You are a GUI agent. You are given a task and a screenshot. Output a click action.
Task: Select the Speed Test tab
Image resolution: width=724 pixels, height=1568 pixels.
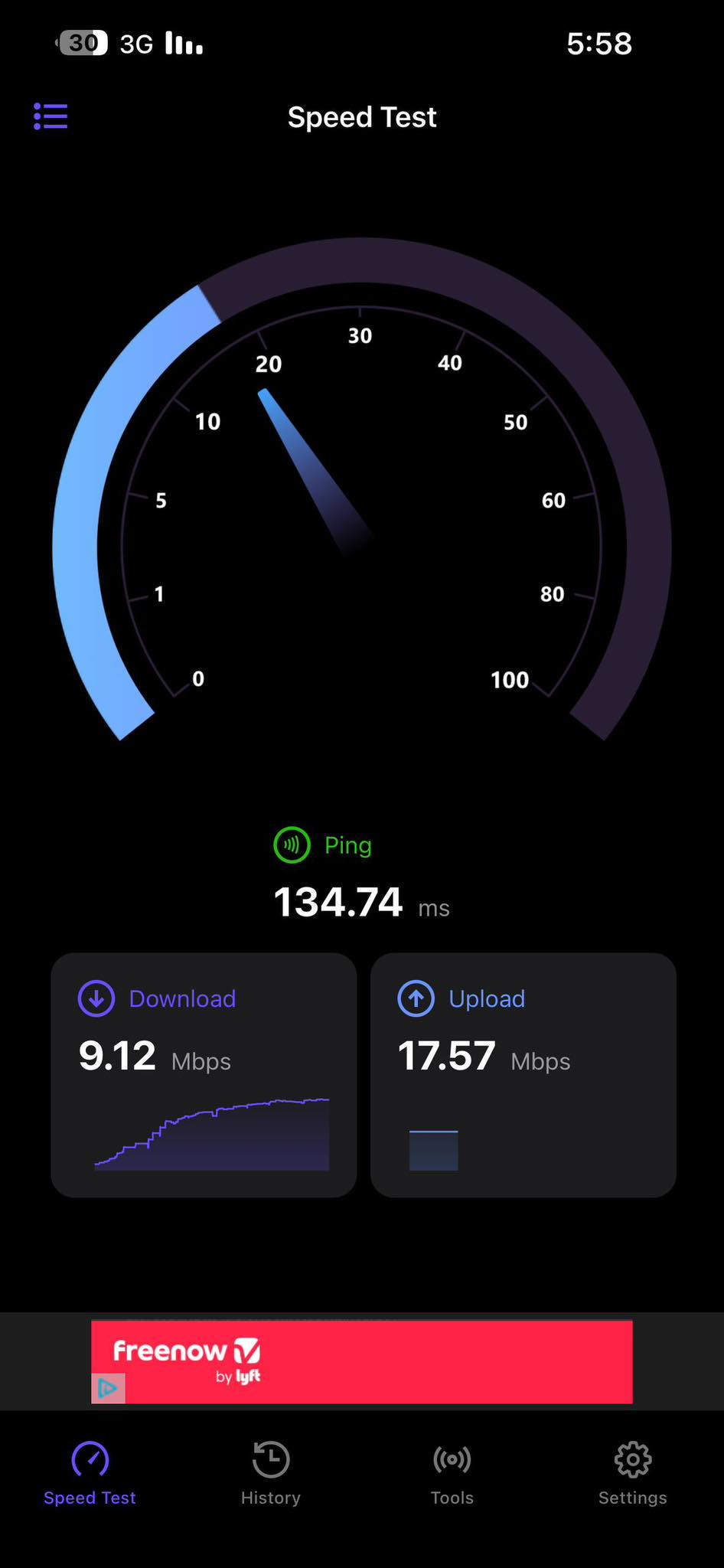(x=90, y=1473)
